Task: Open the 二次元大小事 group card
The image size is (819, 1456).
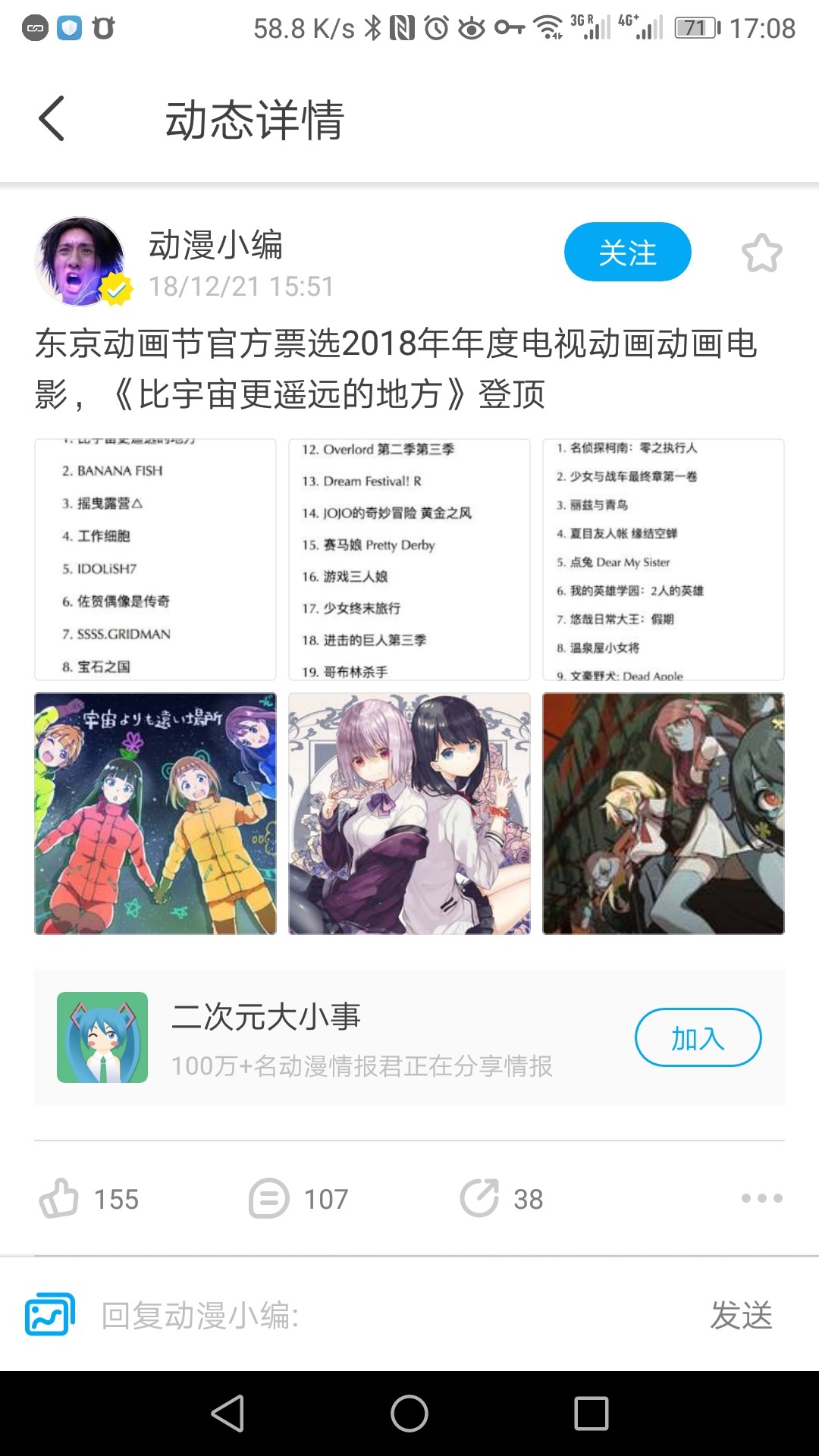Action: click(341, 1037)
